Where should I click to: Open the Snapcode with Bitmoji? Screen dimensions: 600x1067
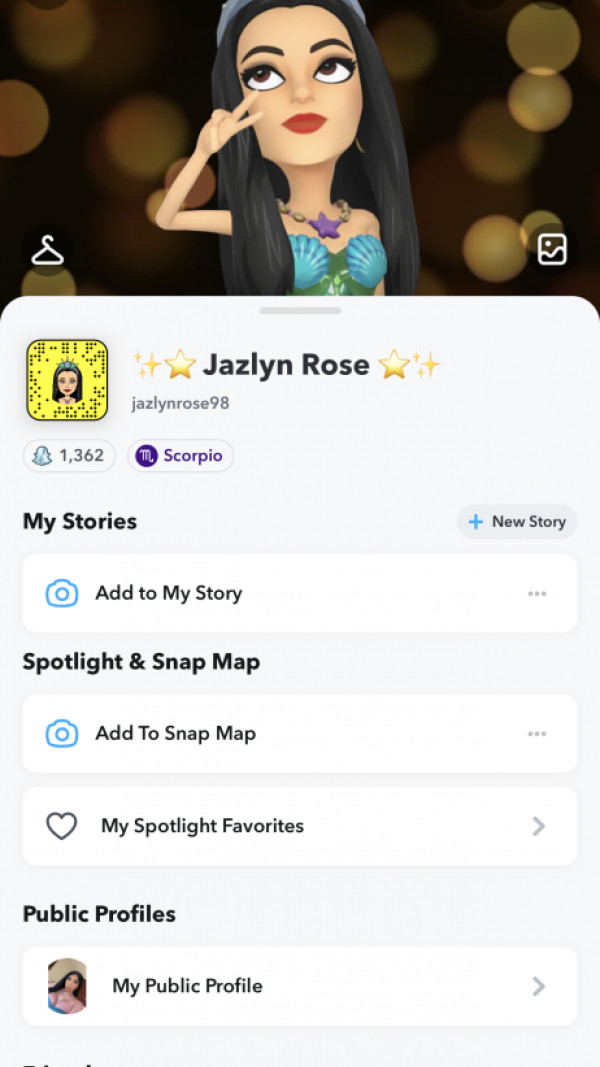tap(67, 380)
